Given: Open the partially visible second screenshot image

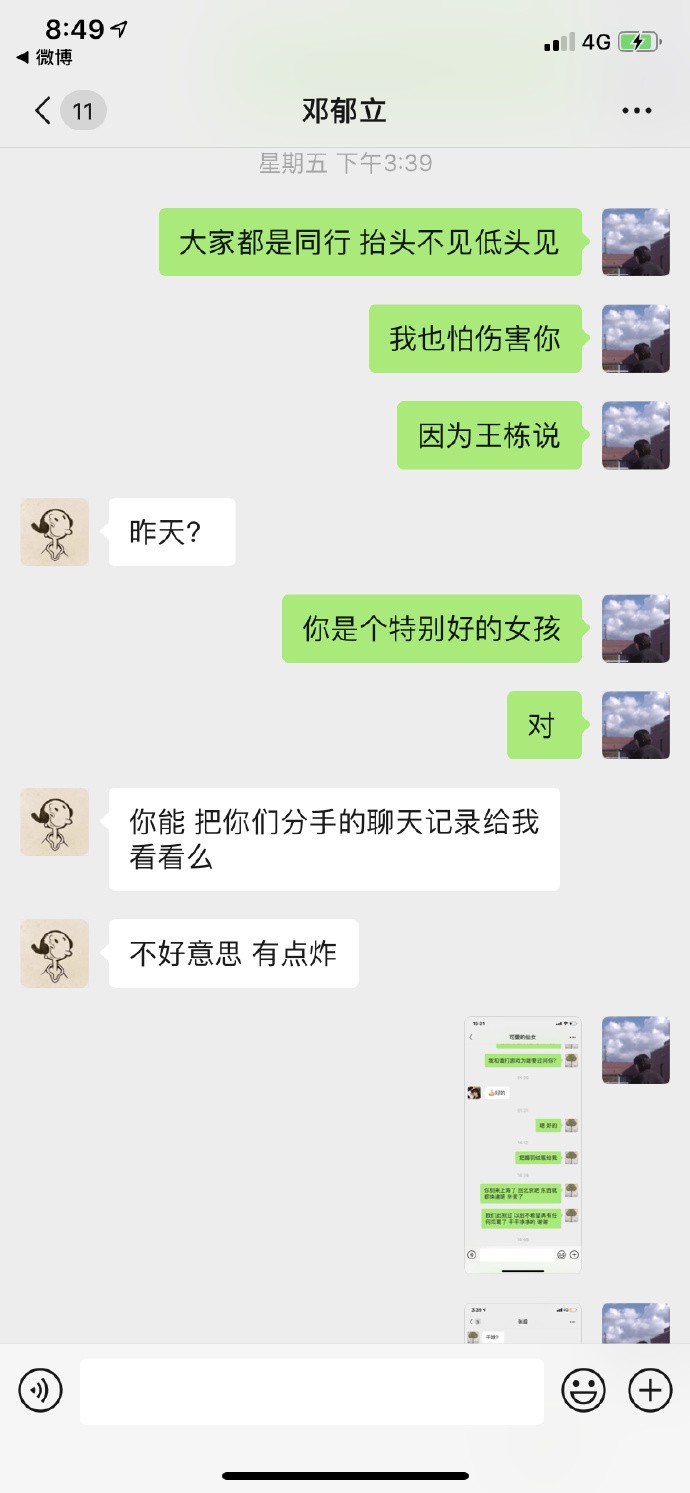Looking at the screenshot, I should pos(522,1323).
